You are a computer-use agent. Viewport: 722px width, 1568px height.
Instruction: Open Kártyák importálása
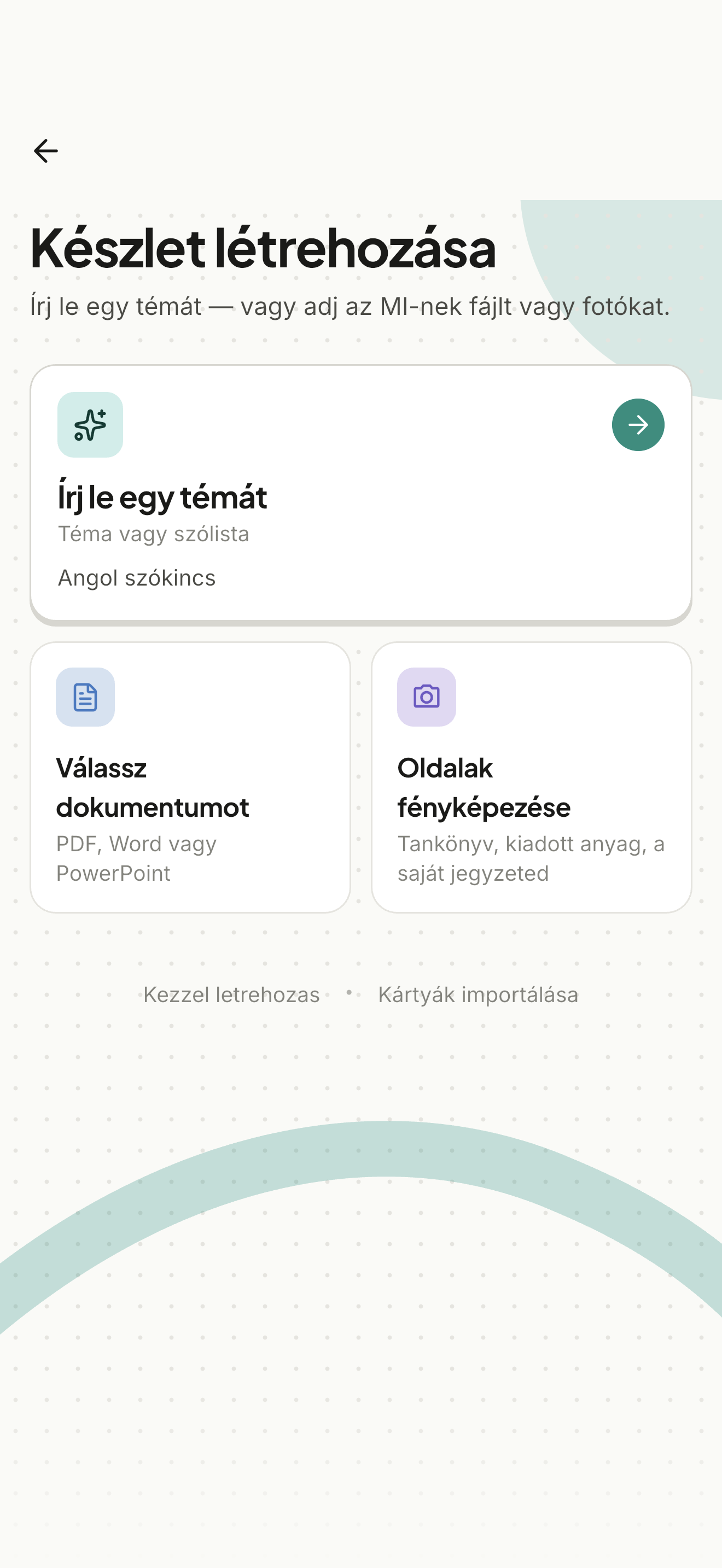point(478,994)
